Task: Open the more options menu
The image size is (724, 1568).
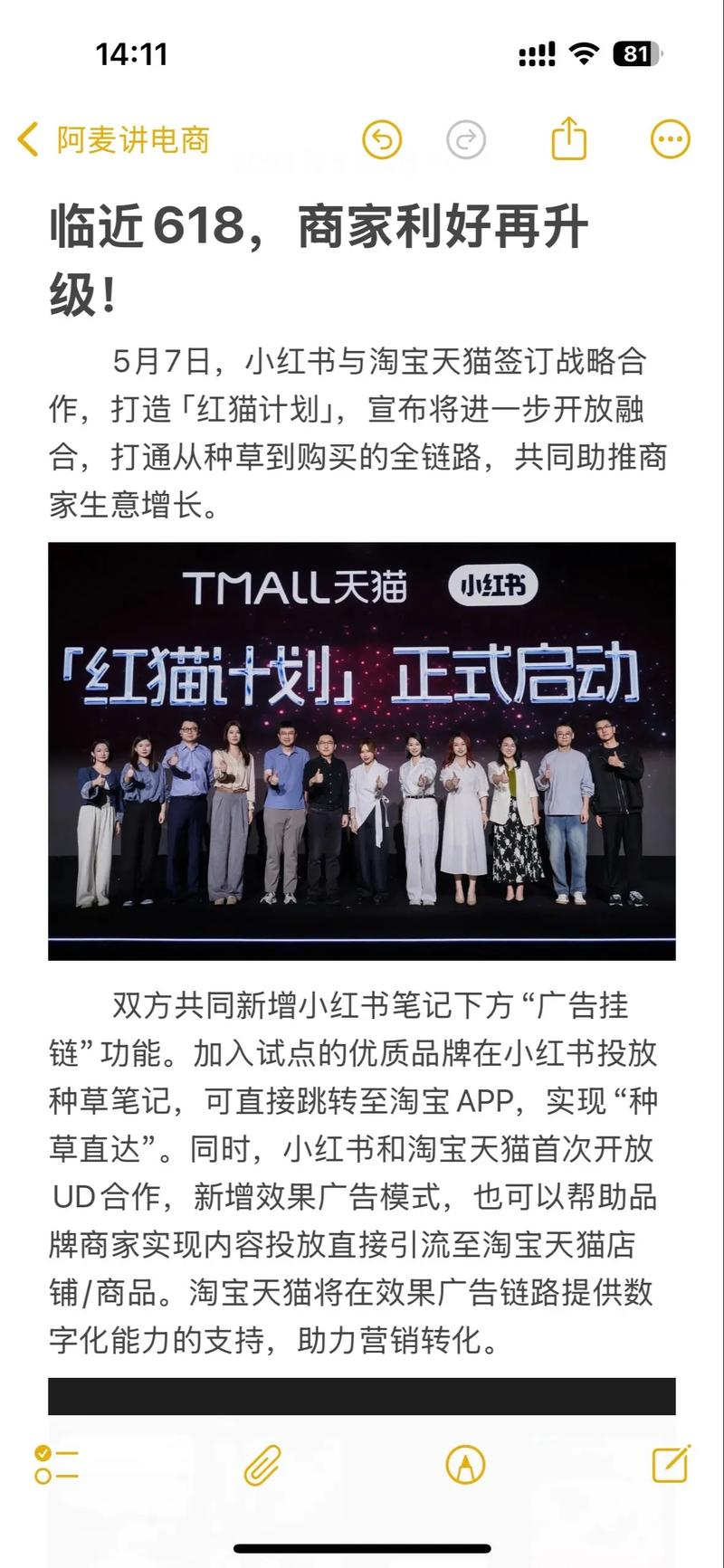Action: pos(670,139)
